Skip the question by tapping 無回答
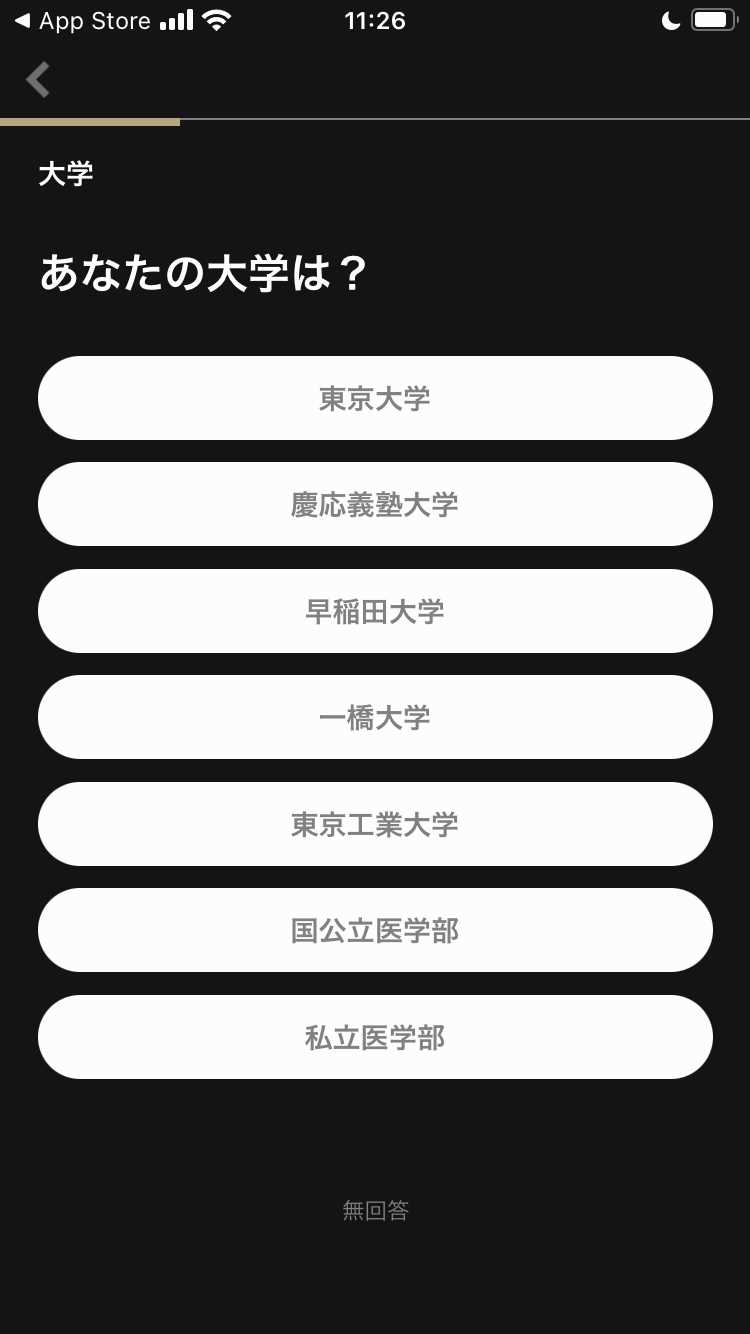 pyautogui.click(x=375, y=1211)
